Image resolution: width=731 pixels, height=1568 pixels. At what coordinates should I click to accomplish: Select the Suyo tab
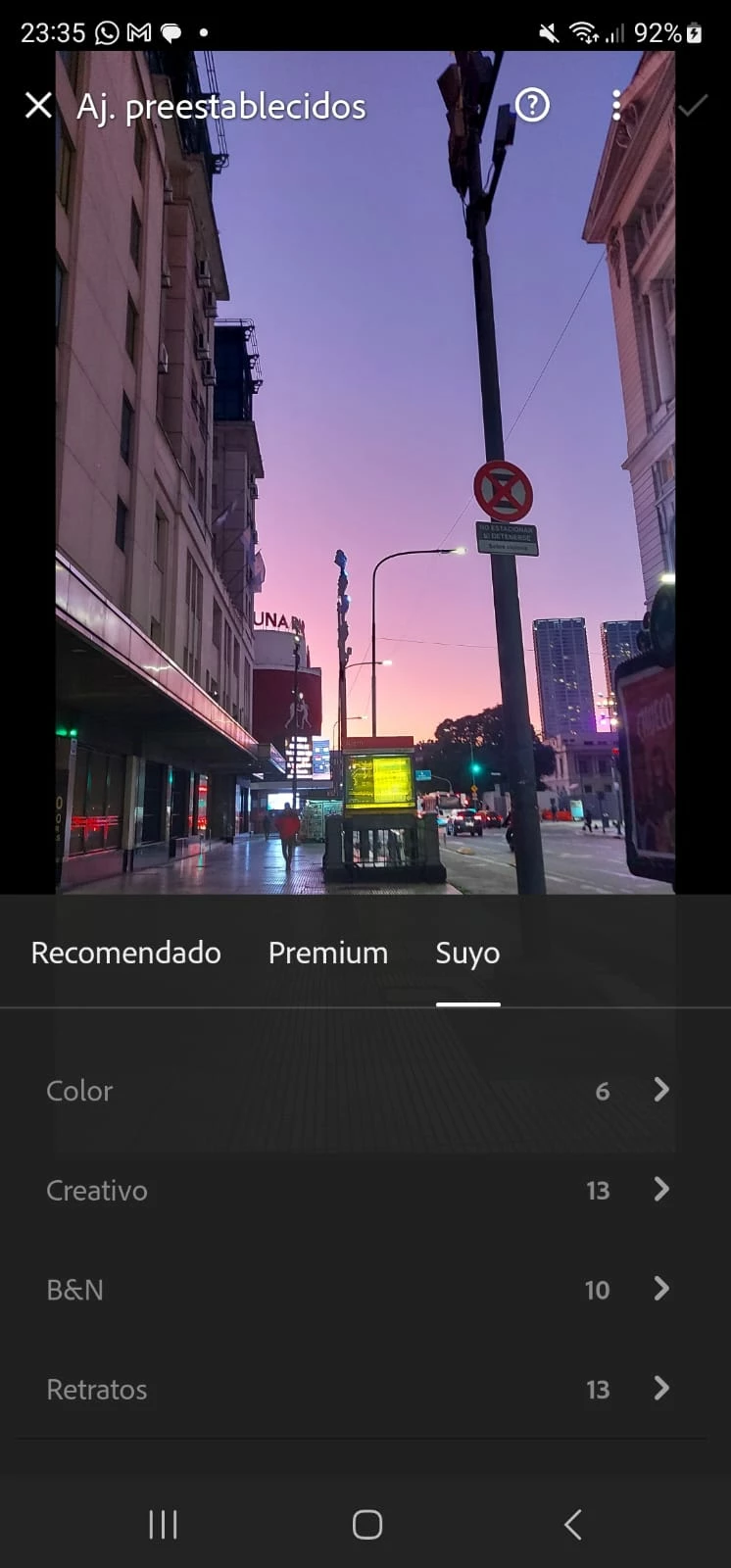coord(467,953)
